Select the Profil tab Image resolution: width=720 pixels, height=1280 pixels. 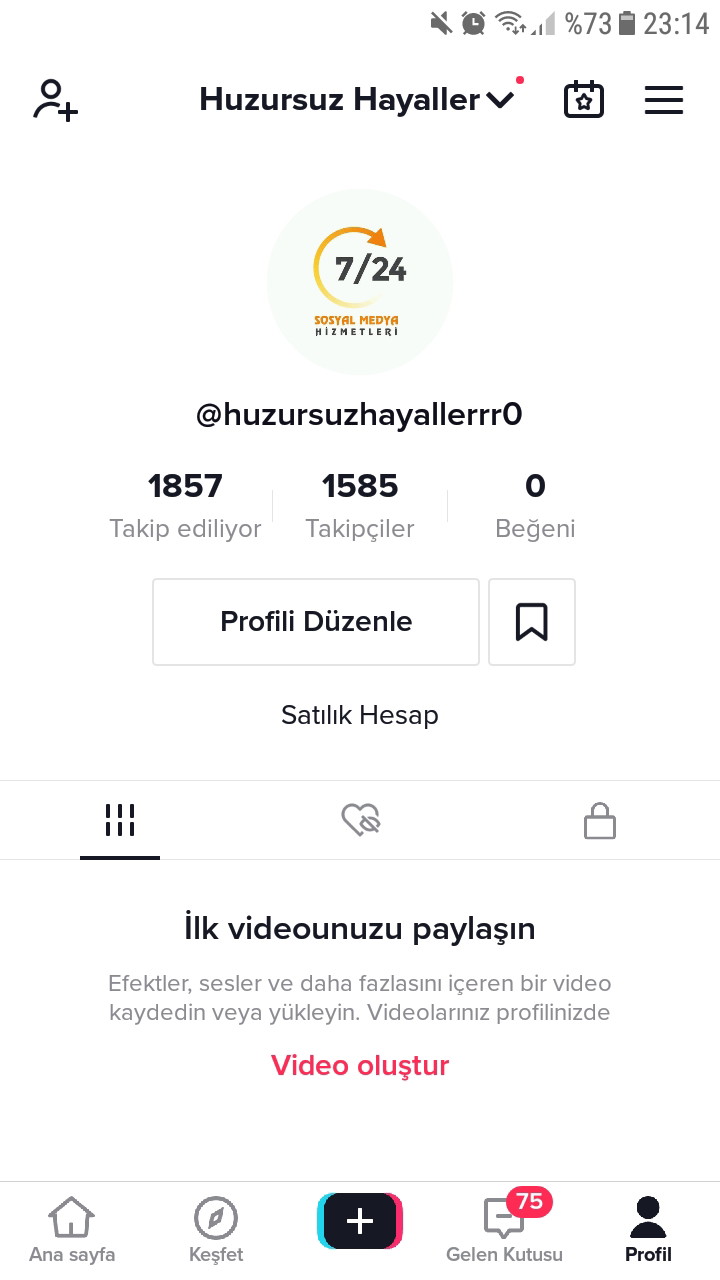tap(648, 1230)
